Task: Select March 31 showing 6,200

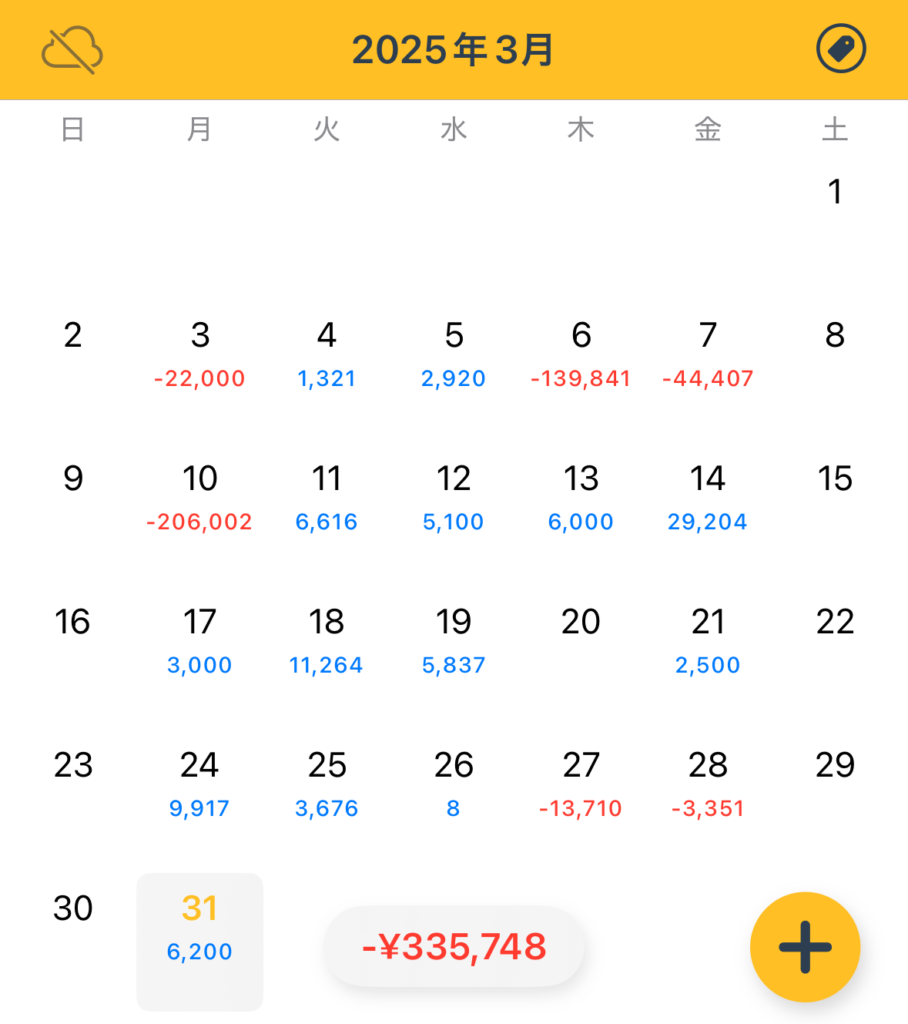Action: coord(200,928)
